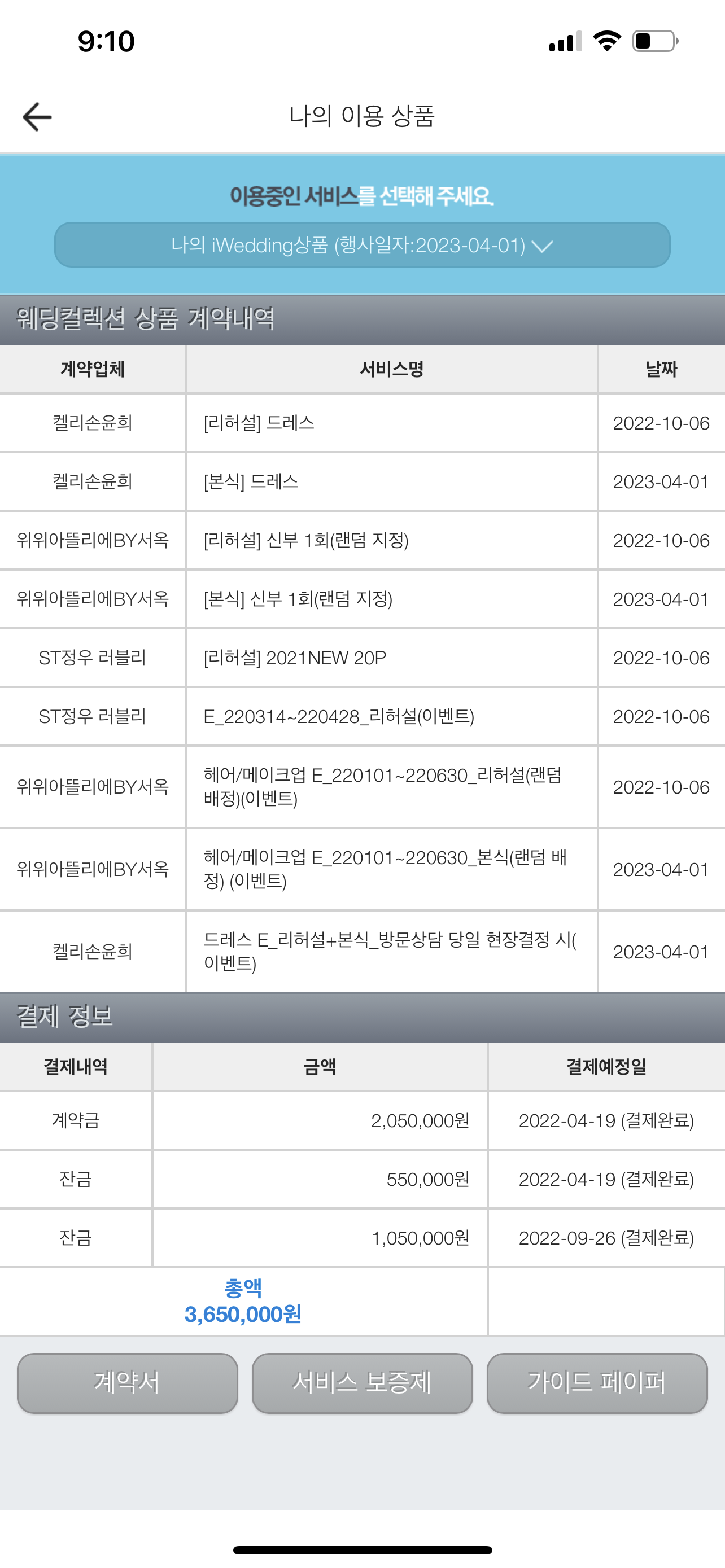Viewport: 725px width, 1568px height.
Task: Open the 가이드 페이퍼 button
Action: click(597, 1382)
